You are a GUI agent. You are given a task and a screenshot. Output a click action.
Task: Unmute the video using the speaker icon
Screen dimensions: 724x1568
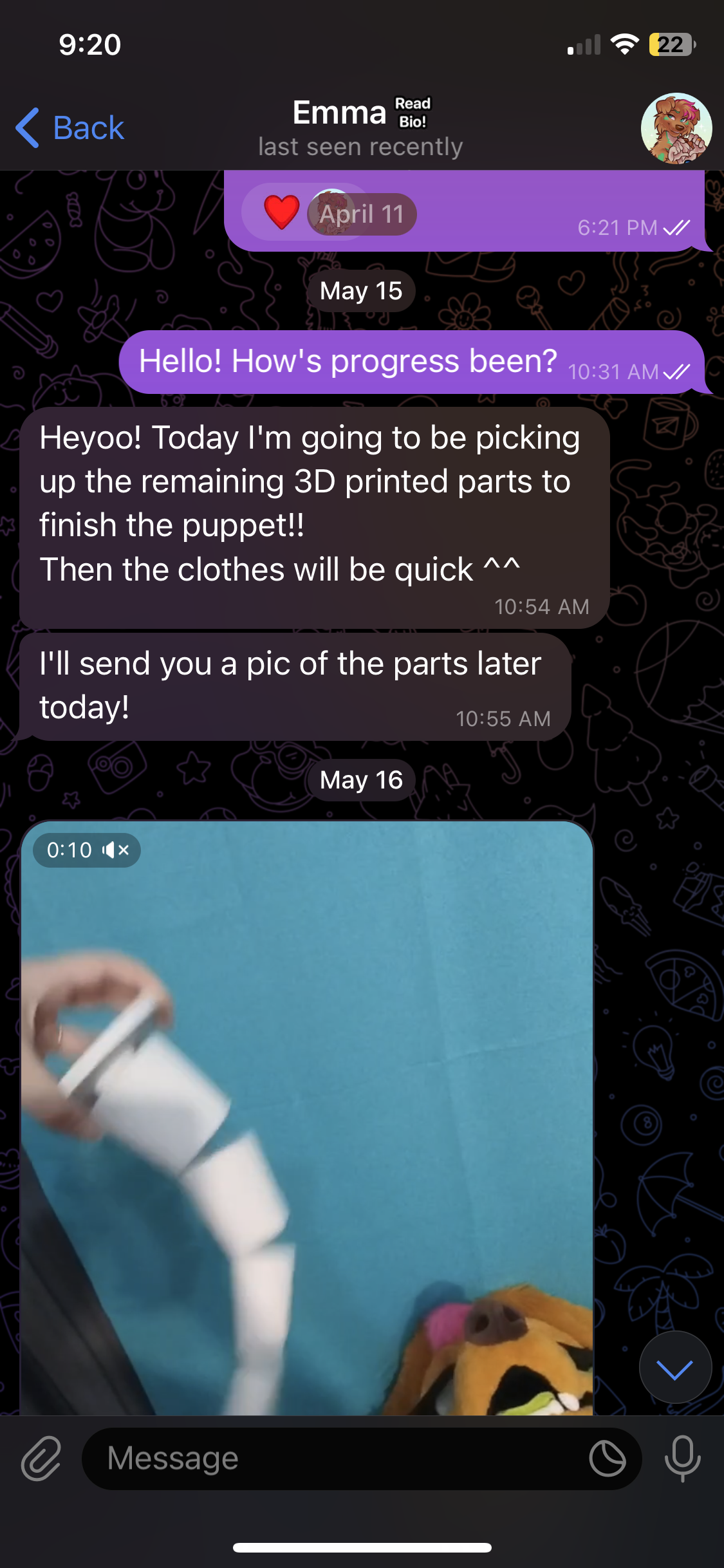click(x=116, y=850)
